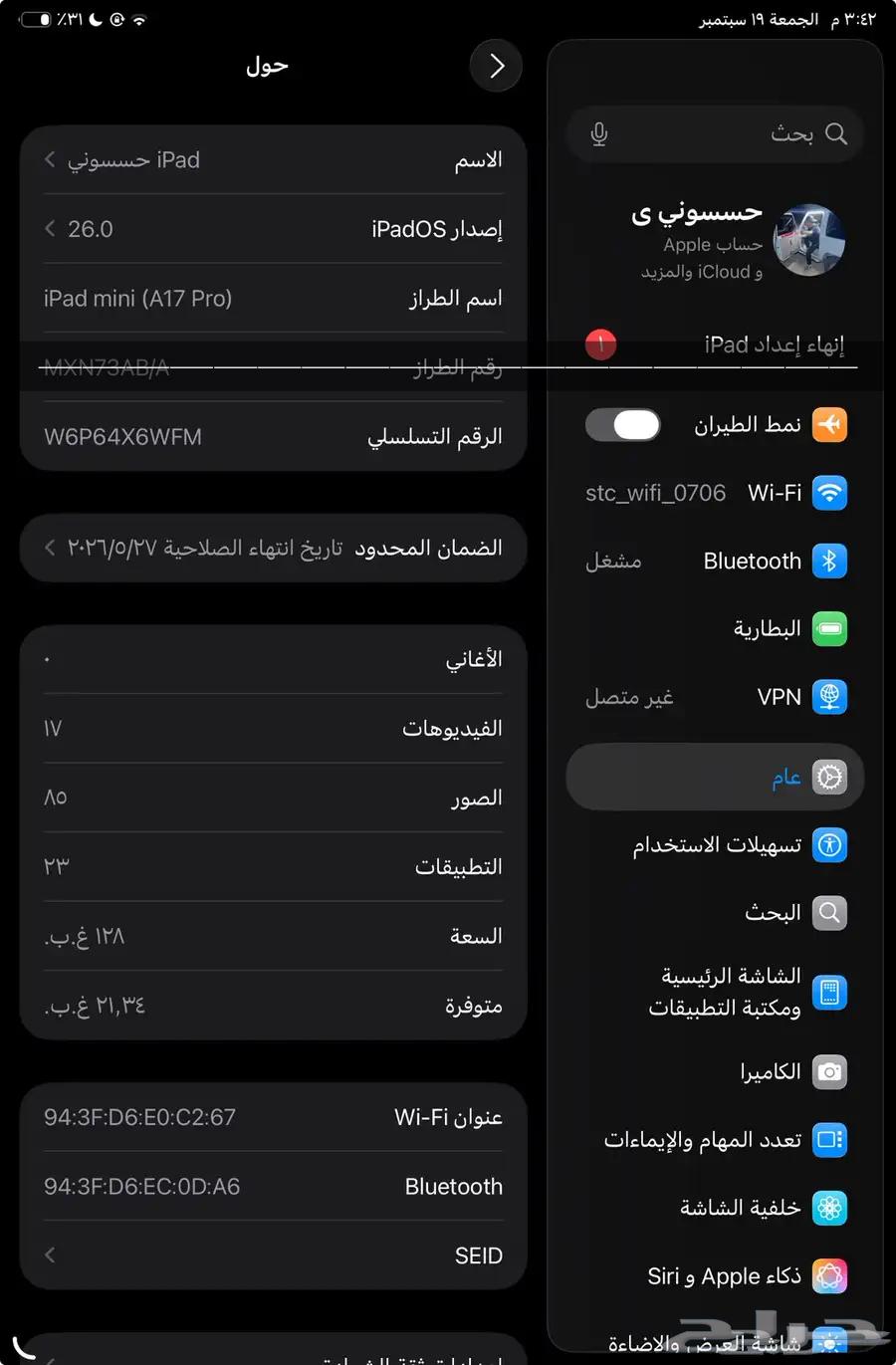896x1365 pixels.
Task: Open Home Screen and App Library settings
Action: [x=829, y=992]
